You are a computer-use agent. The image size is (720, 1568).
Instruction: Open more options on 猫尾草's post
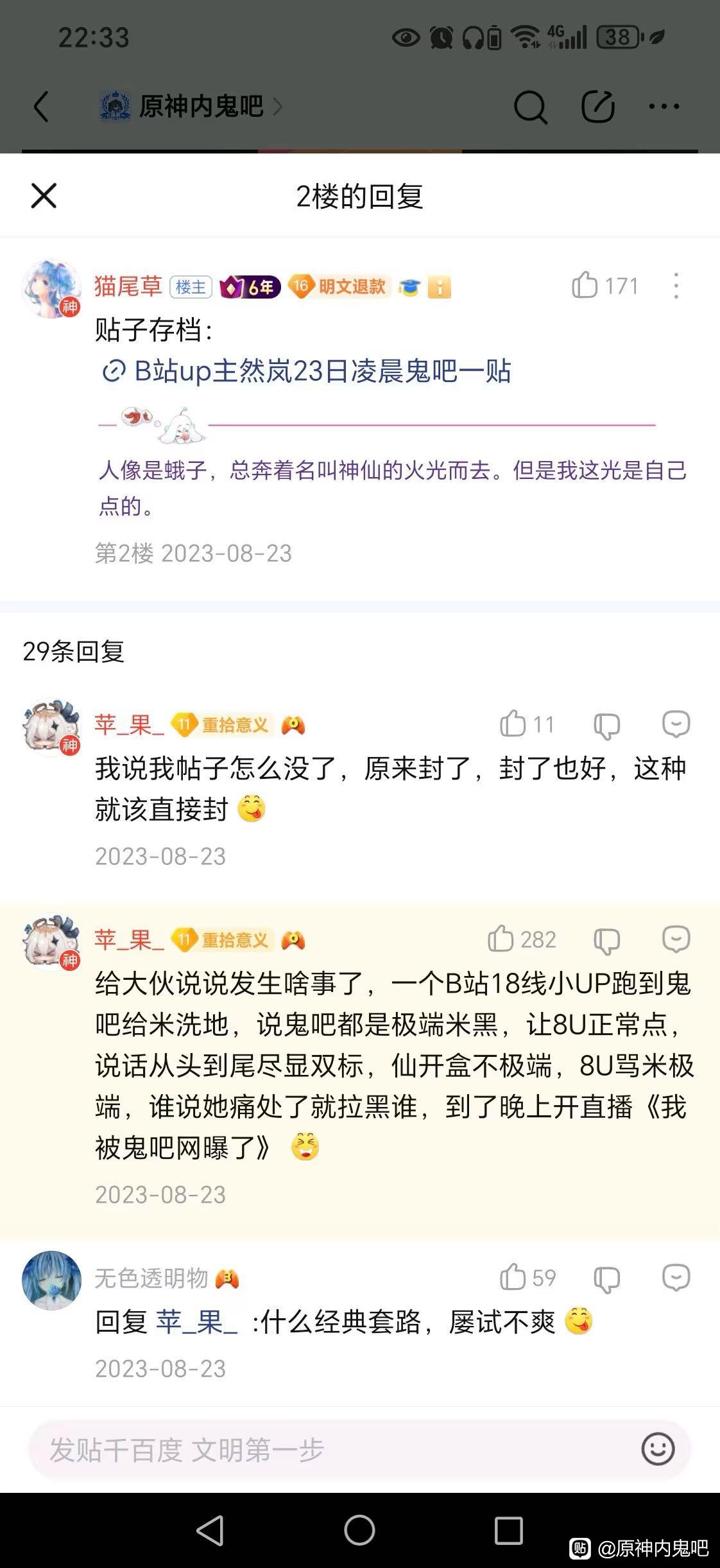pos(676,286)
